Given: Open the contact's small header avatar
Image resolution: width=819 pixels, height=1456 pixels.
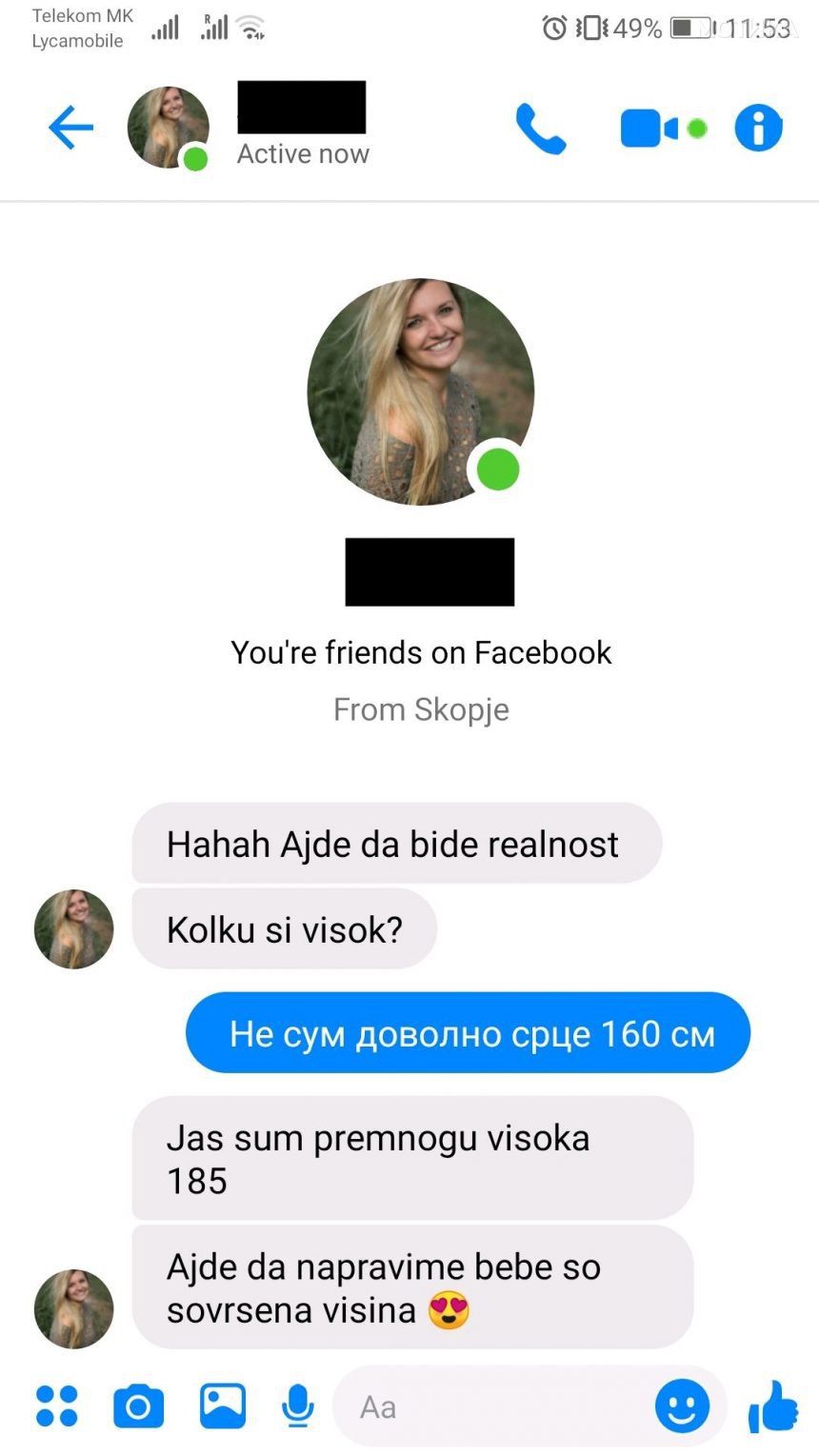Looking at the screenshot, I should click(168, 128).
